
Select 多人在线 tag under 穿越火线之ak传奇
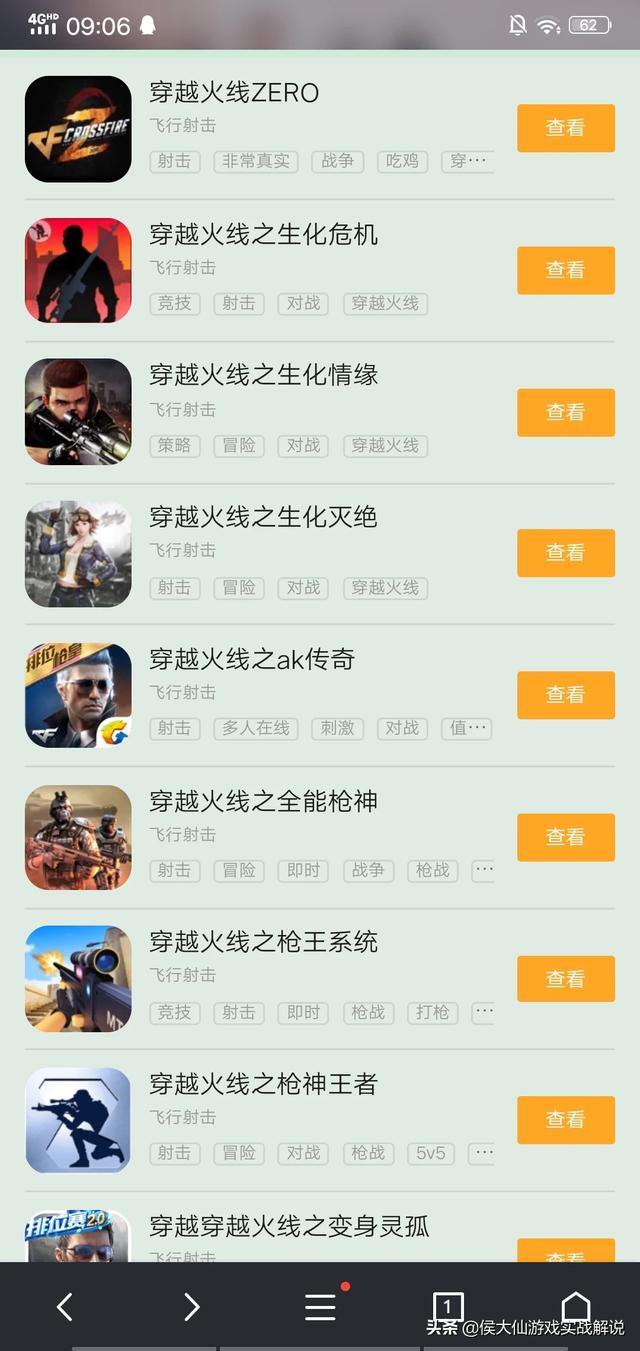pos(256,728)
